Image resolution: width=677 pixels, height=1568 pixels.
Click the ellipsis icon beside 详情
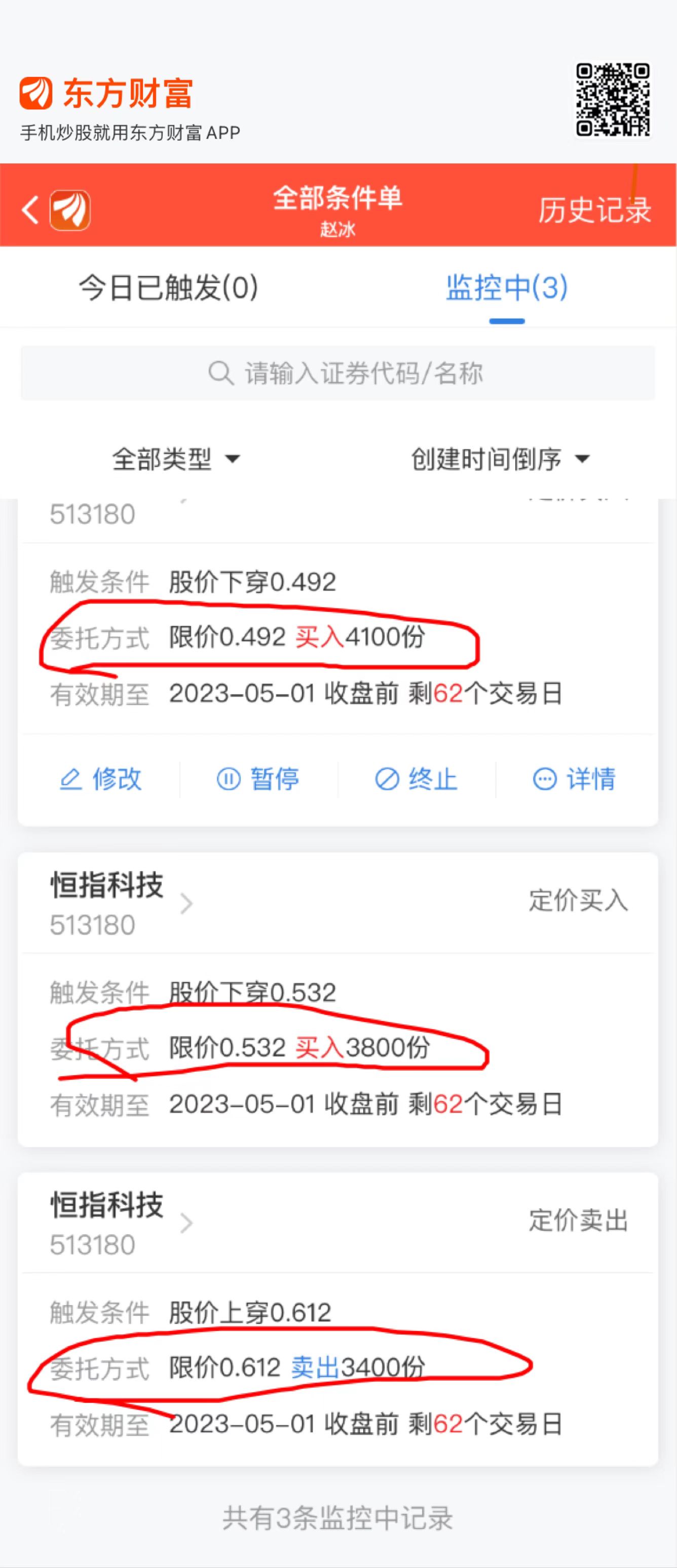tap(544, 778)
